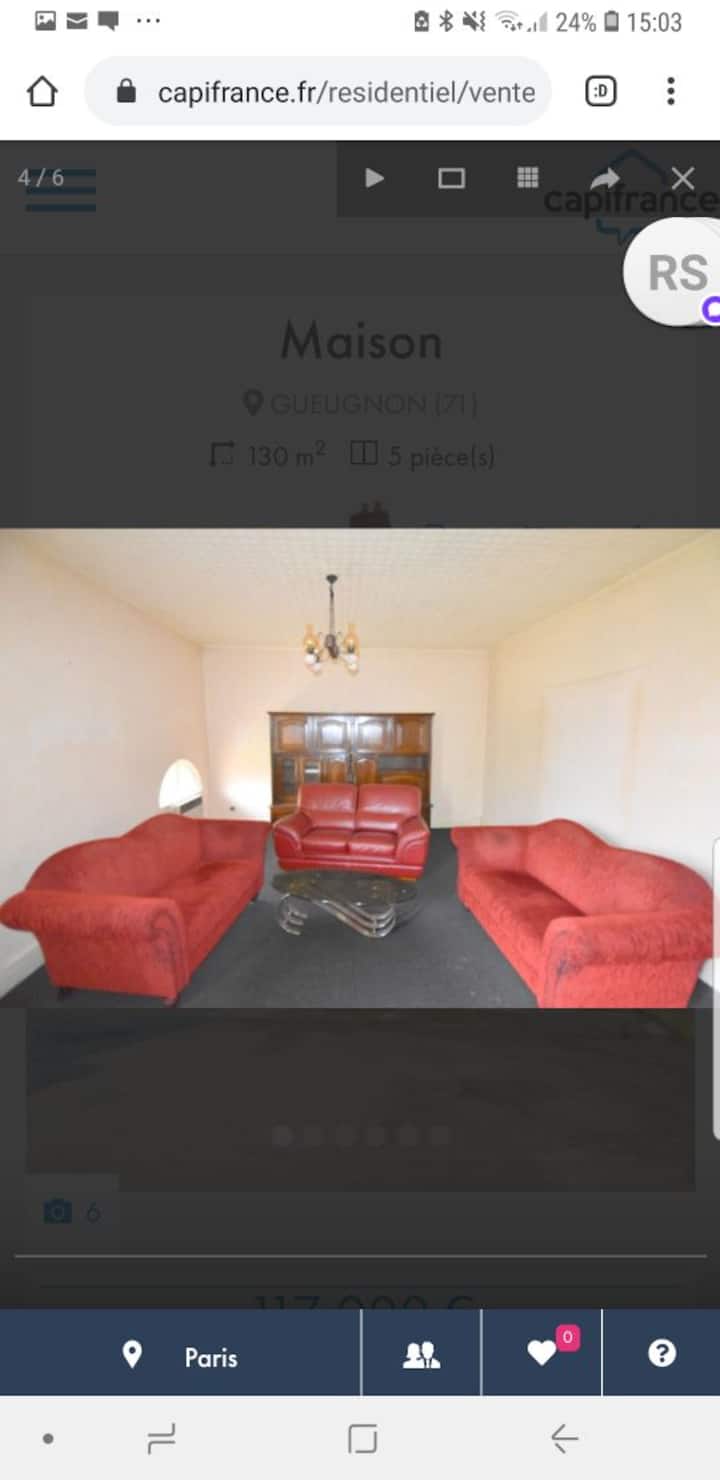720x1480 pixels.
Task: Start the photo slideshow
Action: [x=374, y=178]
